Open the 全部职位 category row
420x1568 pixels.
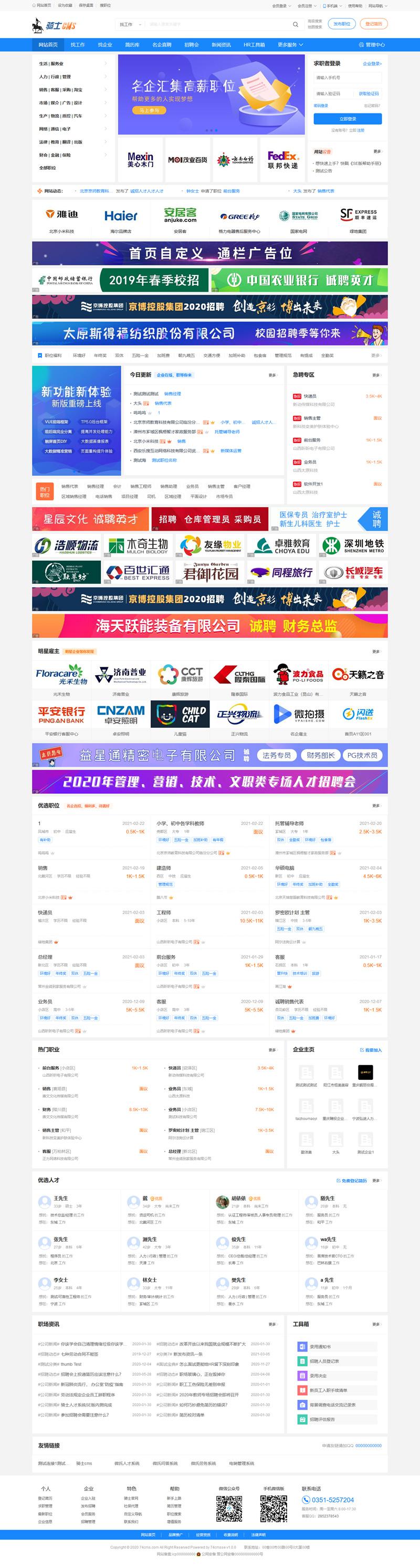(48, 168)
